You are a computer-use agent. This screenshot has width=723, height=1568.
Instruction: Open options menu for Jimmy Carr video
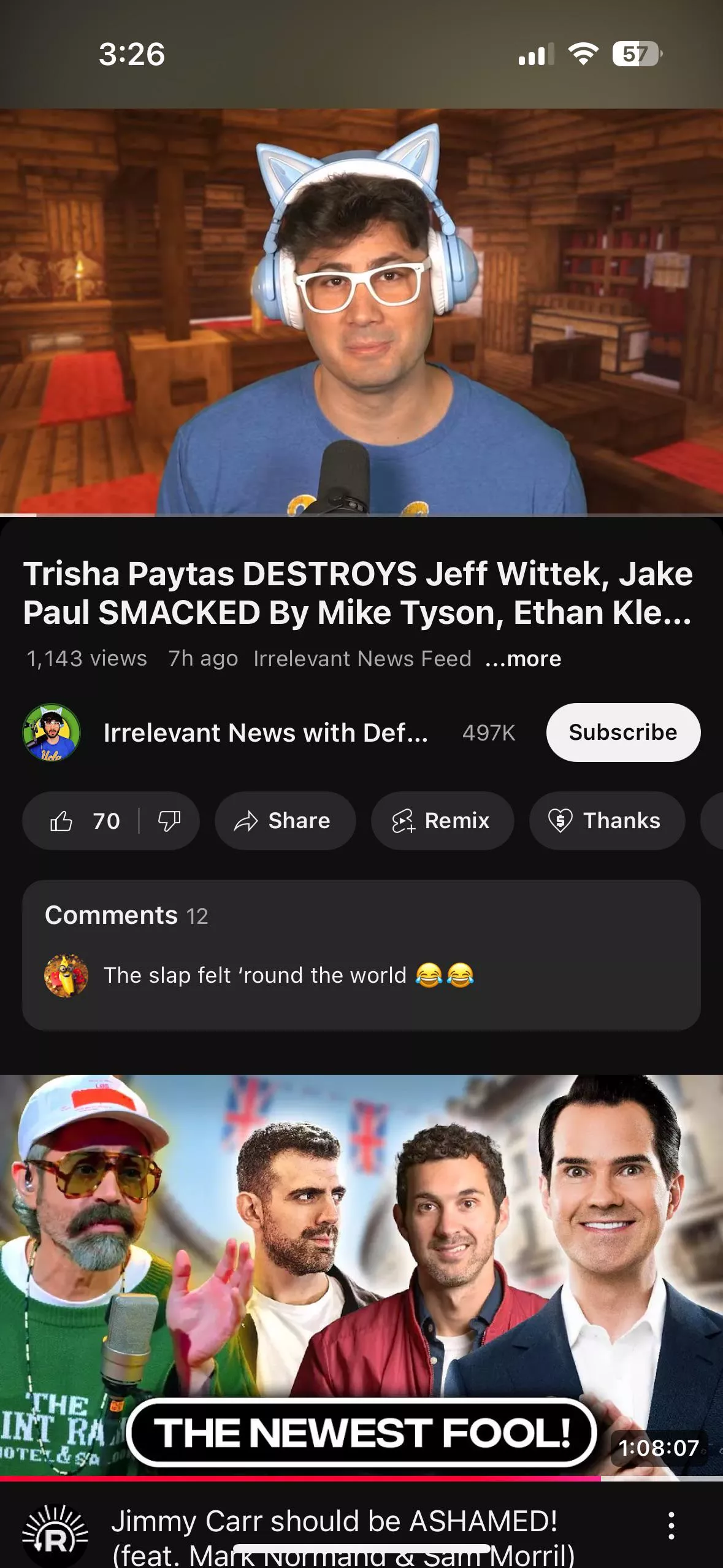click(x=671, y=1526)
